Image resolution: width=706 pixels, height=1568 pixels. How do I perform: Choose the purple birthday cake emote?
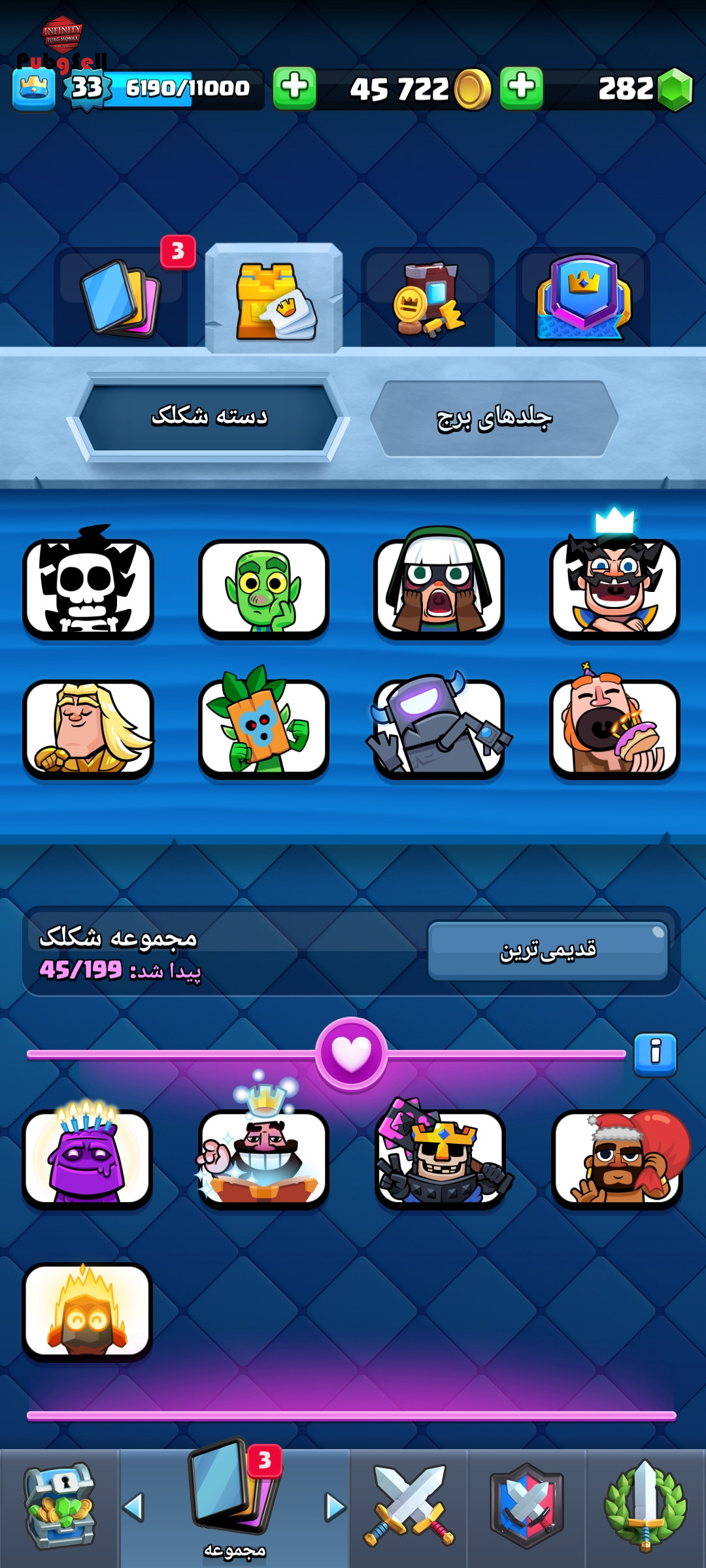pyautogui.click(x=88, y=1158)
